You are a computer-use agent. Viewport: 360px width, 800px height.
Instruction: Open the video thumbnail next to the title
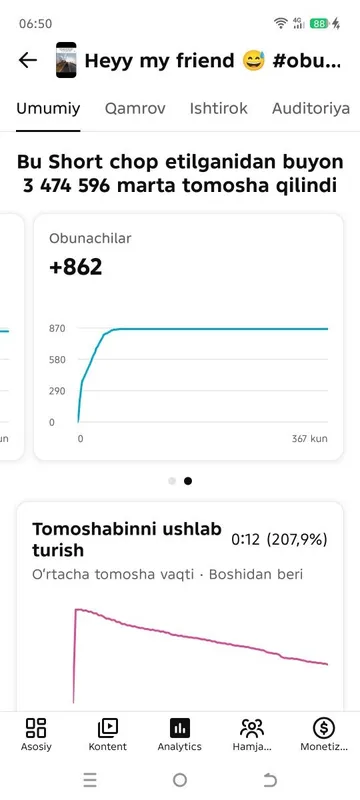[66, 60]
